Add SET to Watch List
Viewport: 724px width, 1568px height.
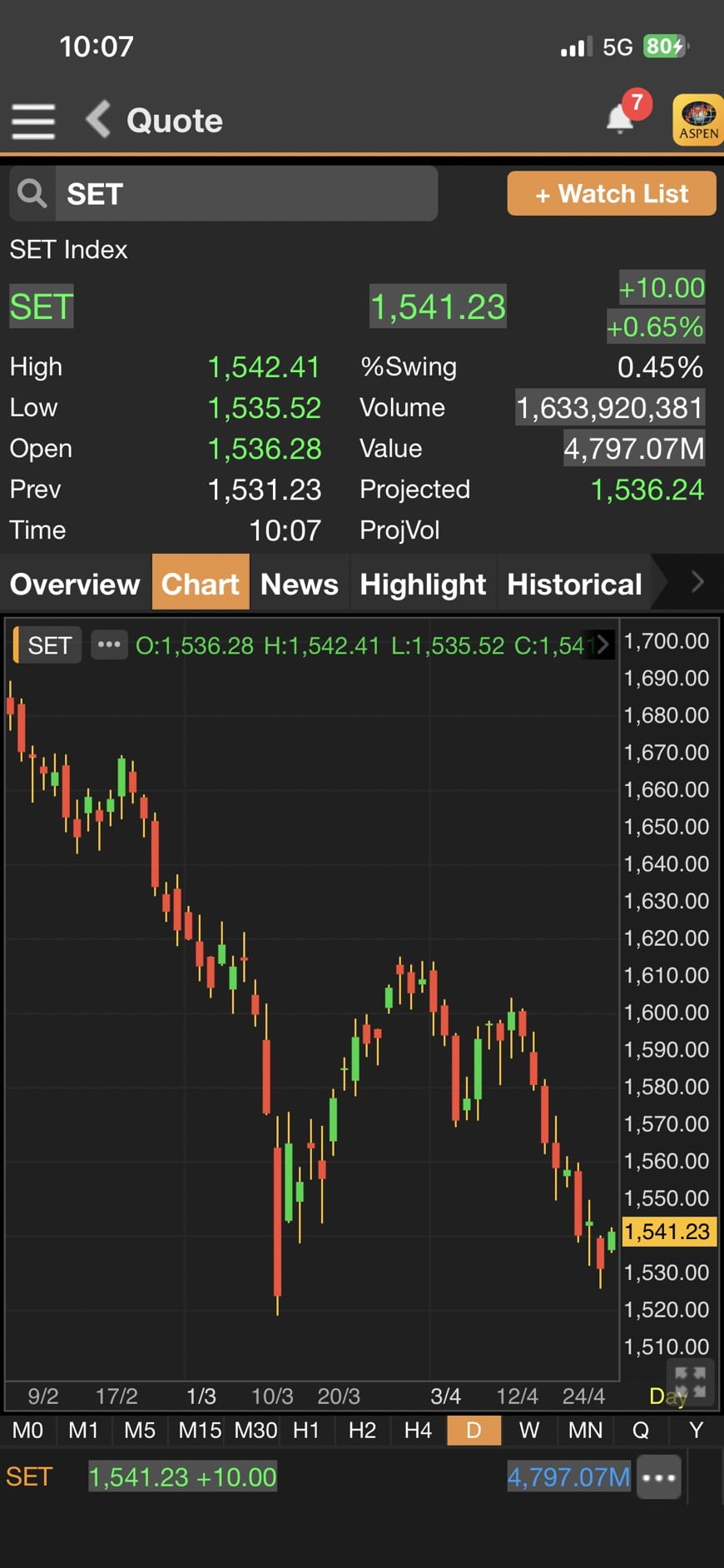click(x=612, y=194)
